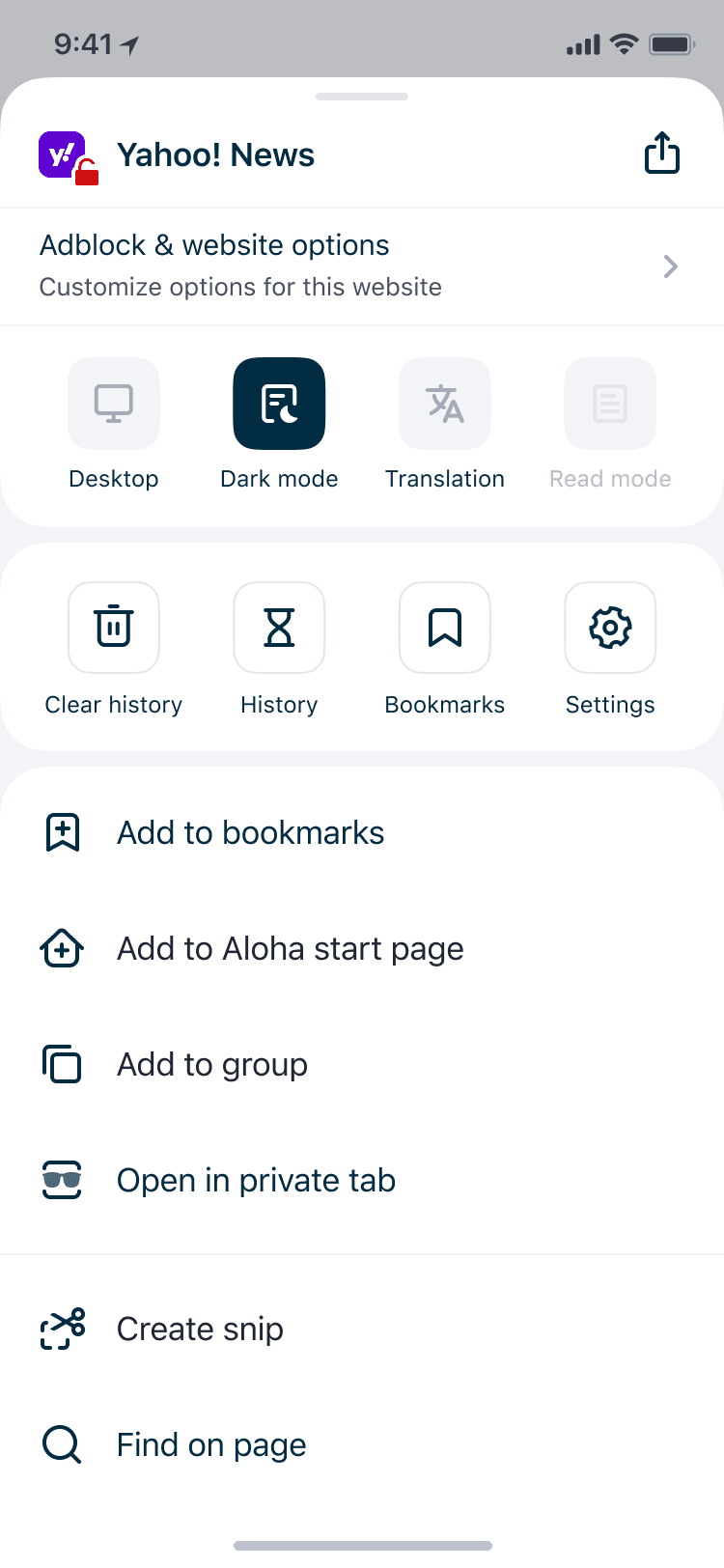Tap Find on page

click(x=362, y=1444)
